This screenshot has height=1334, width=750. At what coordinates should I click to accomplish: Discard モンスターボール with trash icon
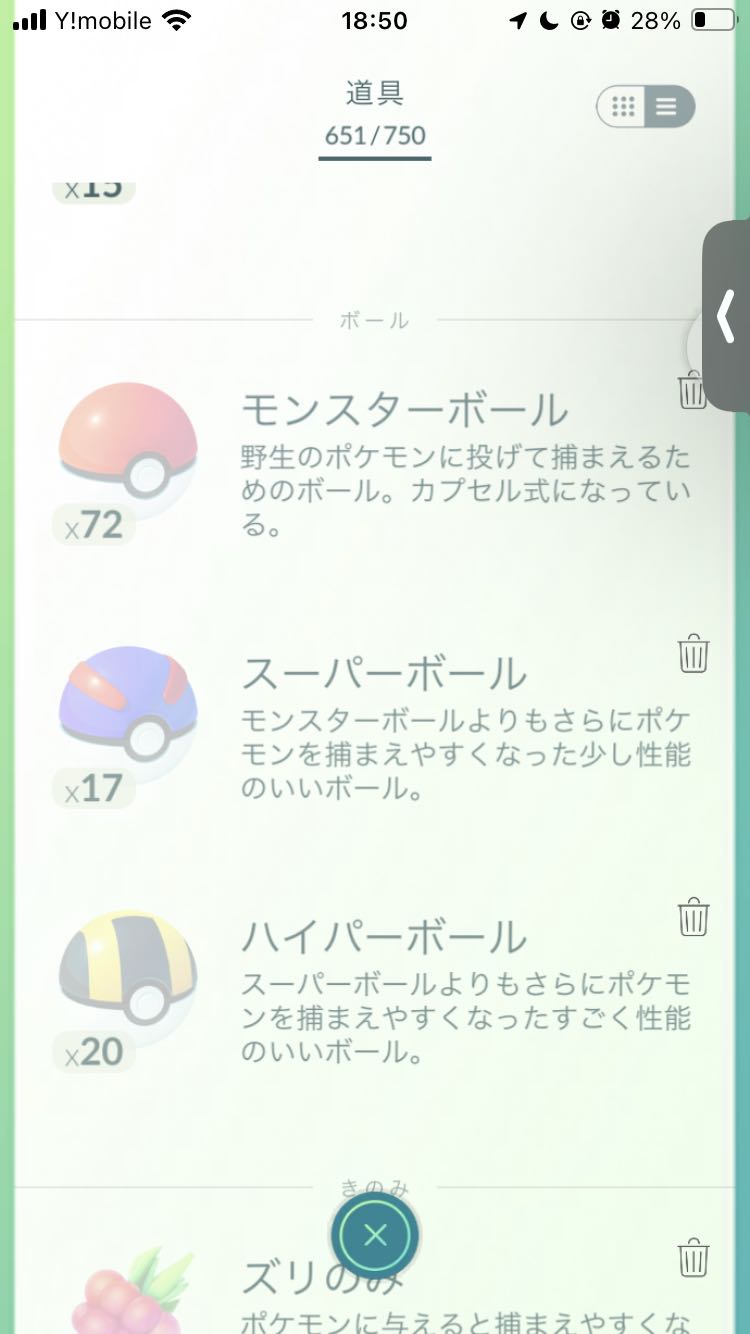coord(692,390)
